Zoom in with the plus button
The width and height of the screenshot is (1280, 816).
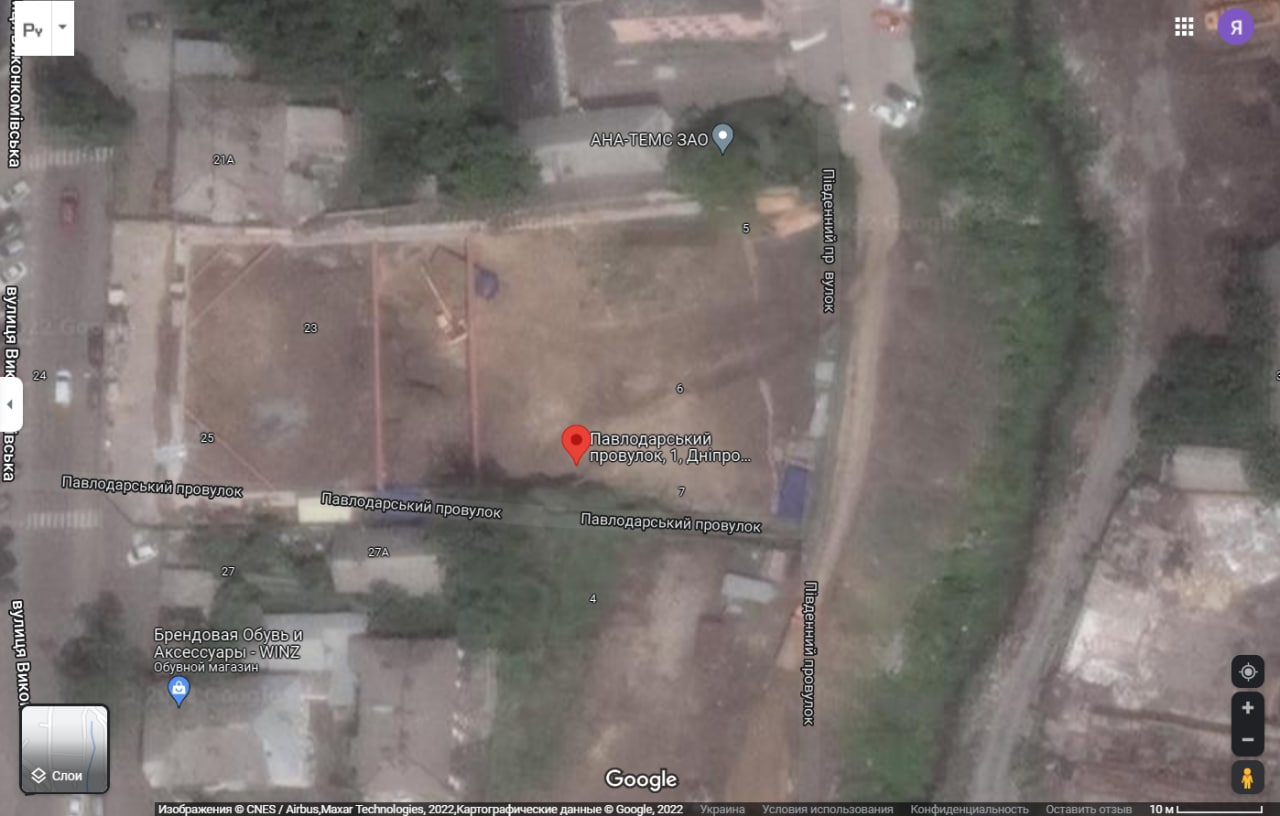tap(1247, 708)
